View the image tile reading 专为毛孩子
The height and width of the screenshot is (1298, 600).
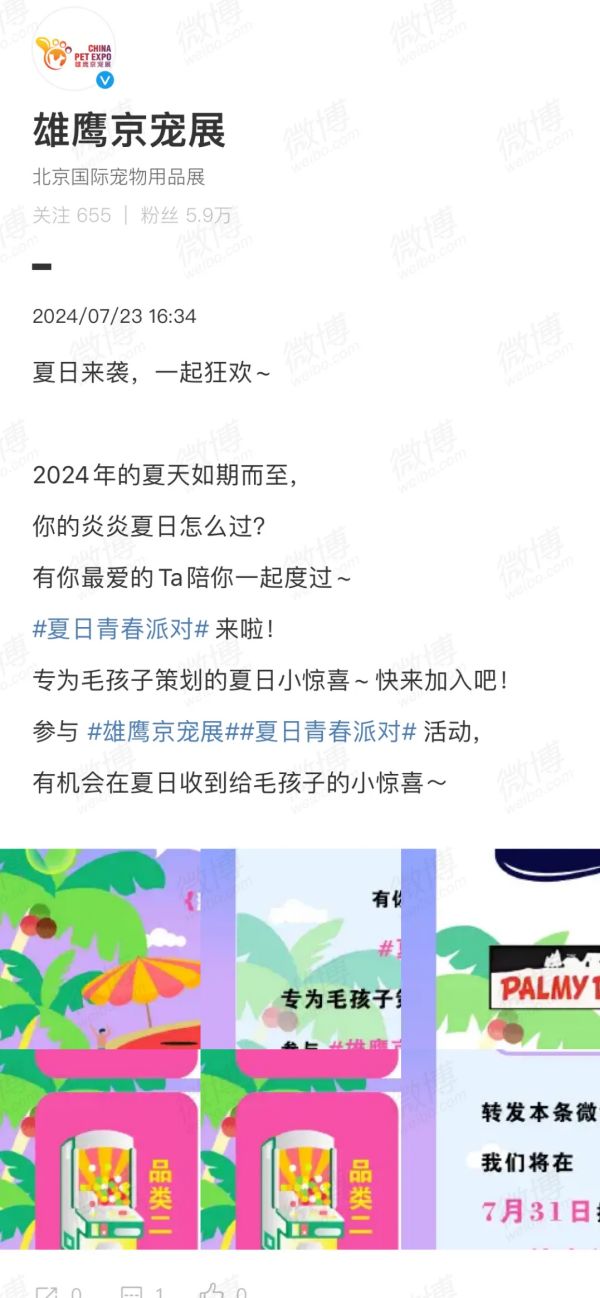click(300, 948)
